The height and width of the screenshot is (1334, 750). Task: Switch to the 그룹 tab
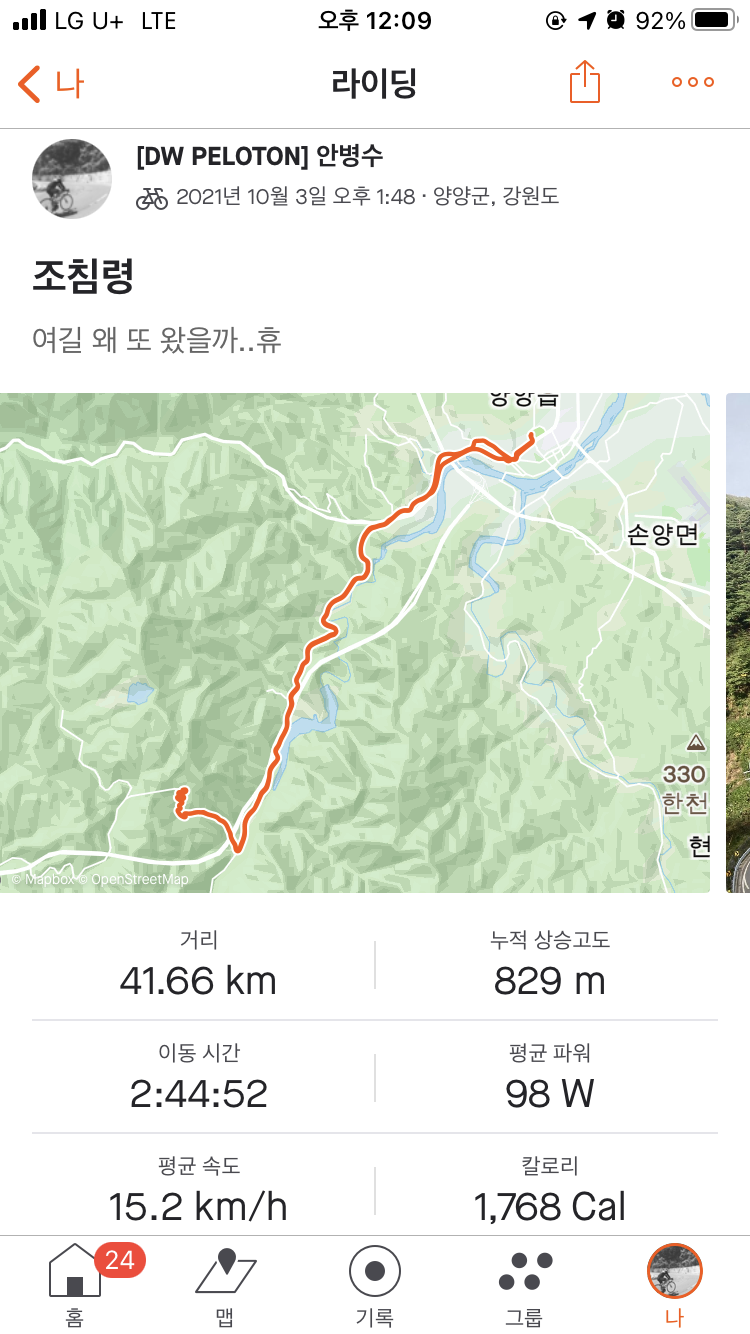pyautogui.click(x=525, y=1284)
